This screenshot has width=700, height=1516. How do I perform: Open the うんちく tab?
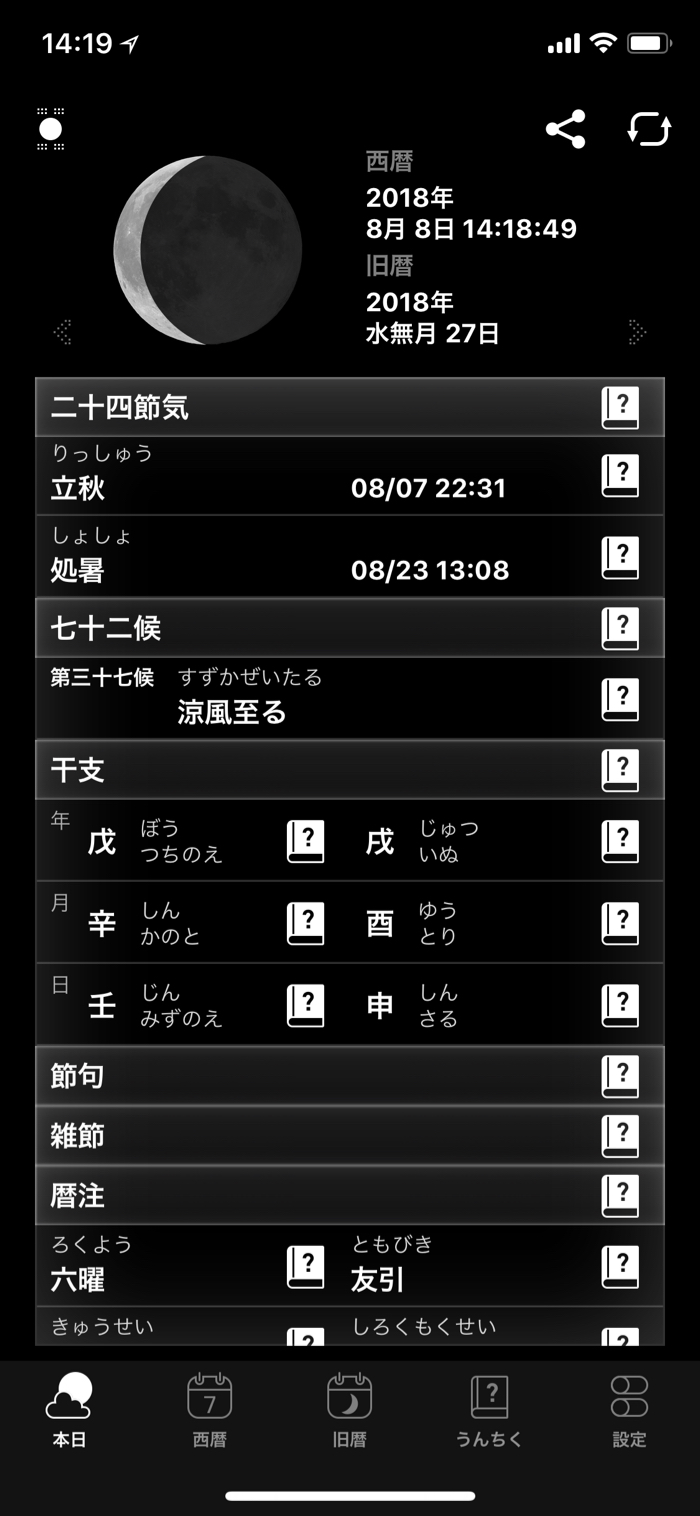490,1410
